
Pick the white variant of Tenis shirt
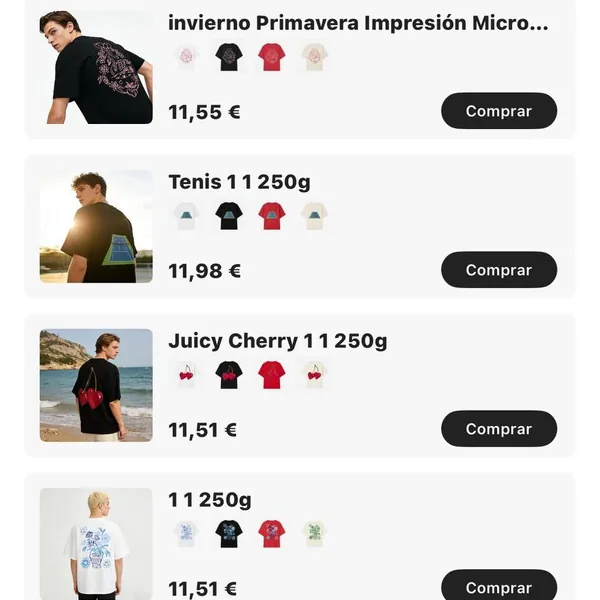(186, 216)
